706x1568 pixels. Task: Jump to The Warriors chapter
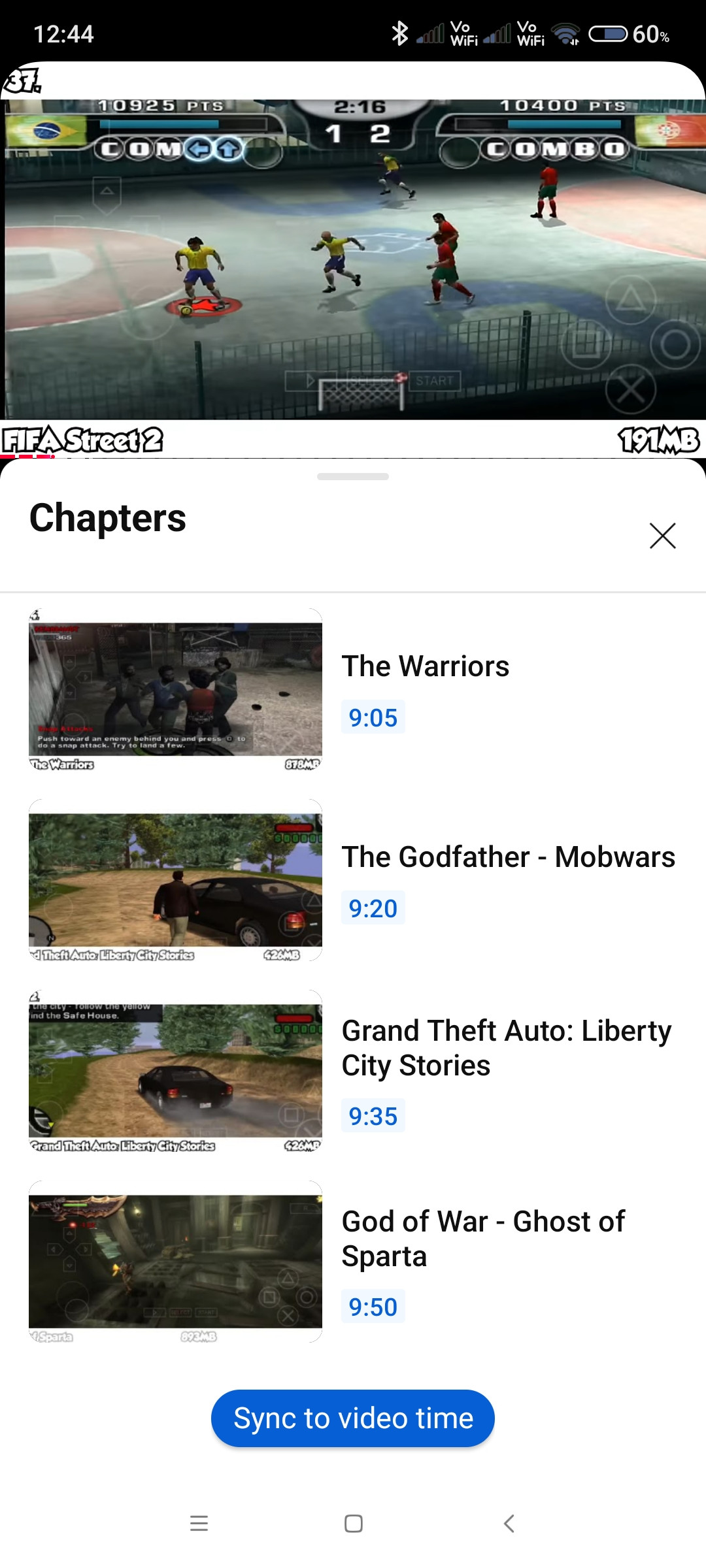pyautogui.click(x=353, y=690)
